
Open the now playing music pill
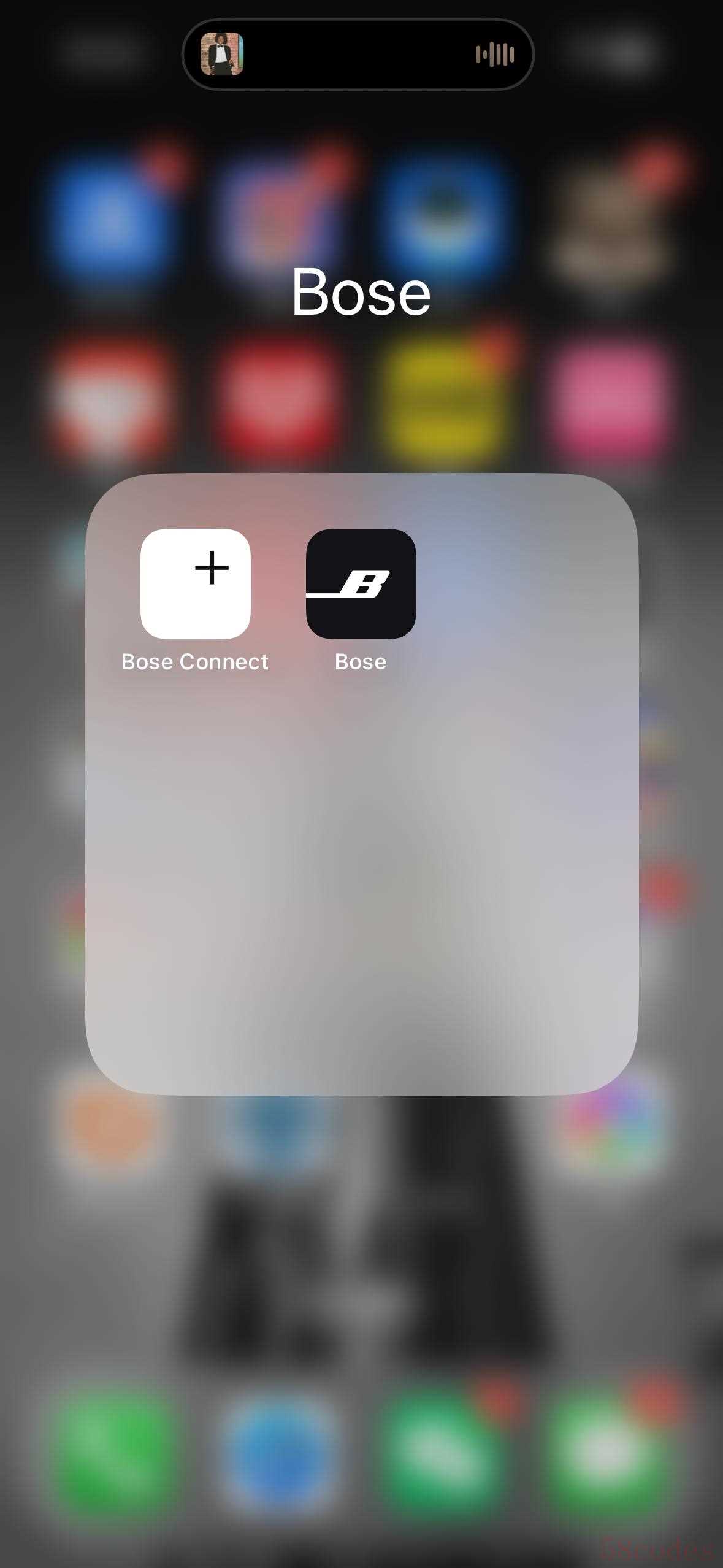click(358, 55)
